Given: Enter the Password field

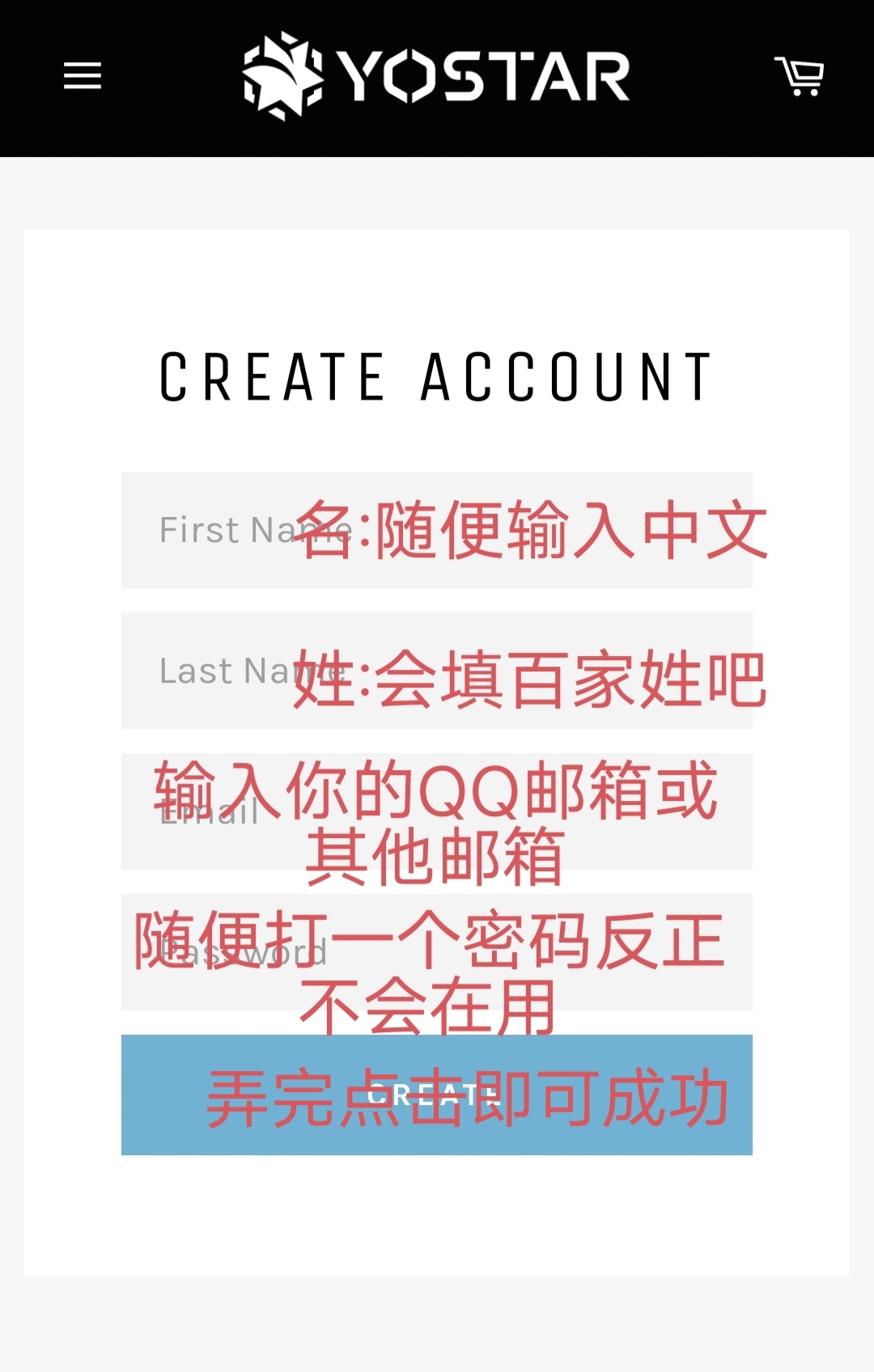Looking at the screenshot, I should [437, 952].
